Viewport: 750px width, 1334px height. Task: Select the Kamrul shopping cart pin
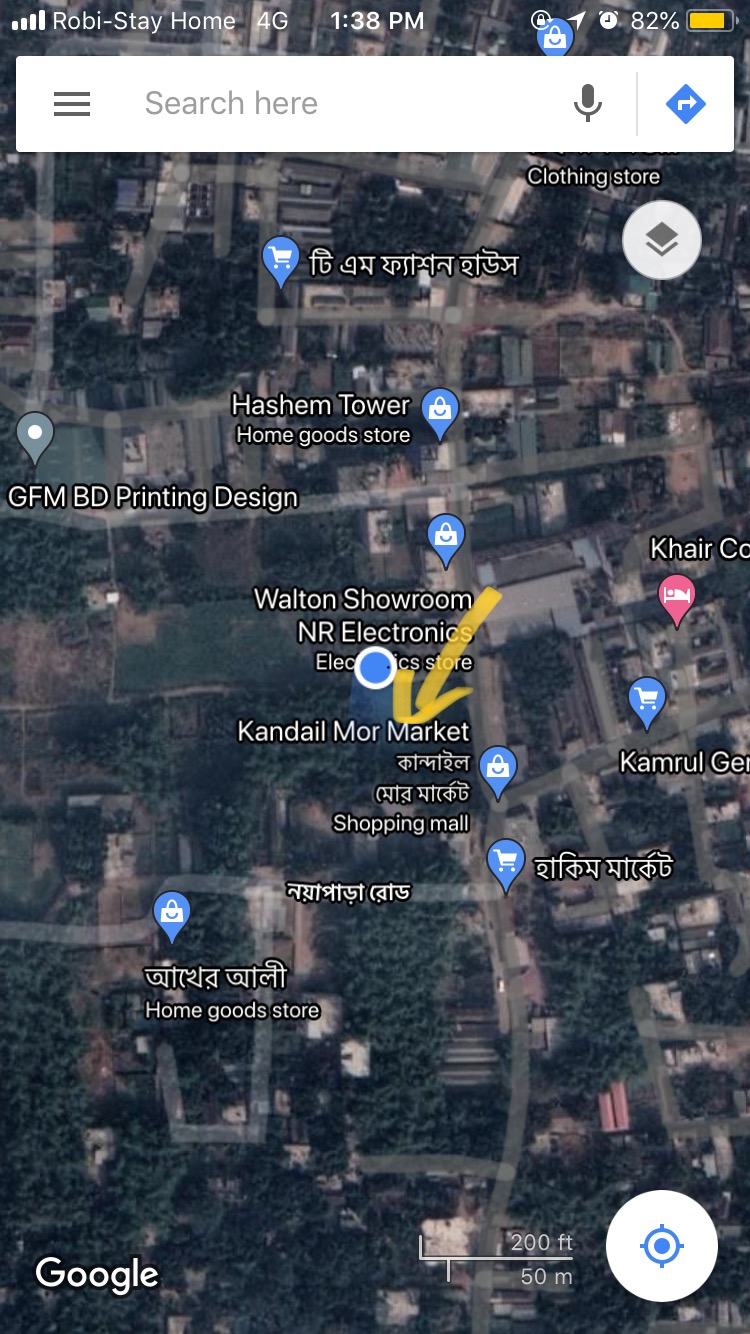(x=647, y=702)
